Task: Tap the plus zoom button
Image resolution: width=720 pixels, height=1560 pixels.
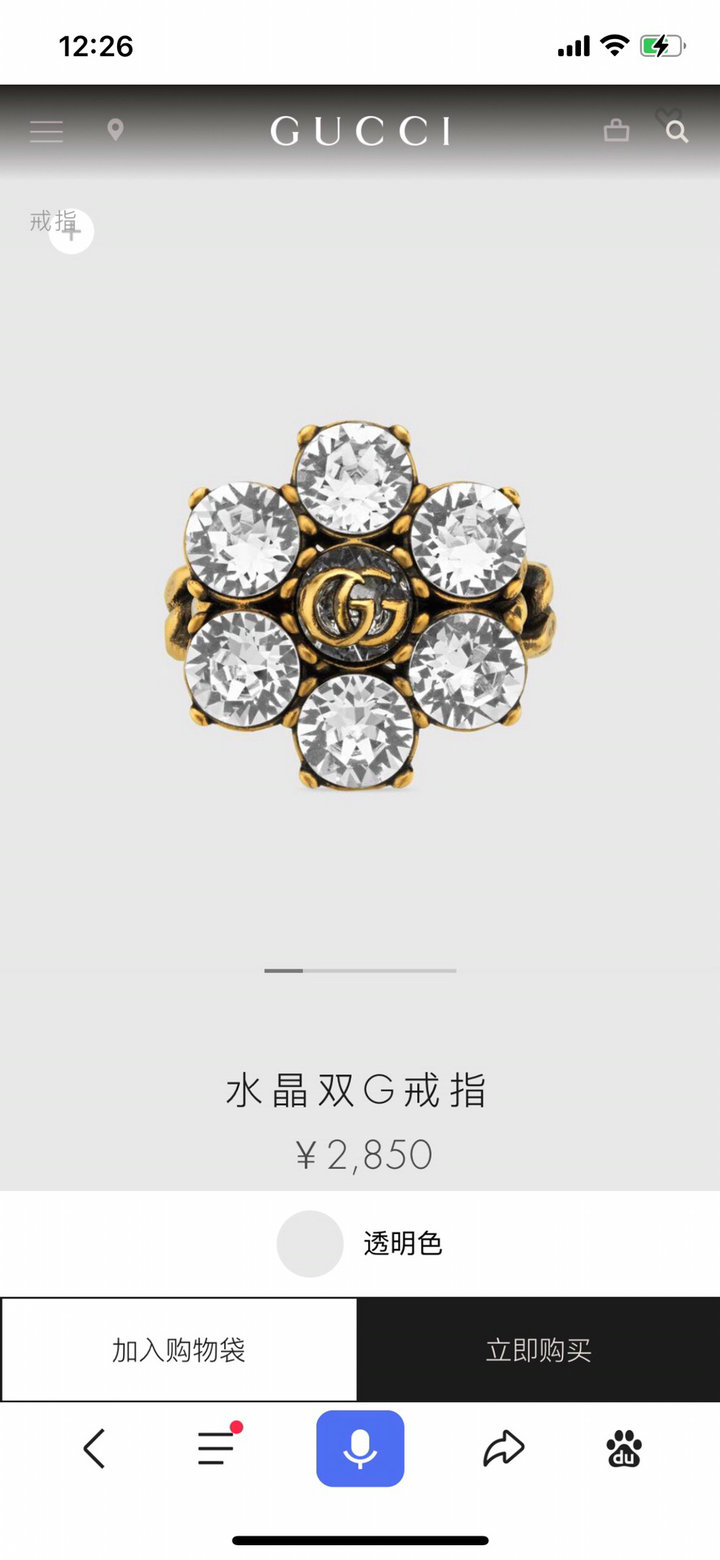Action: pos(71,231)
